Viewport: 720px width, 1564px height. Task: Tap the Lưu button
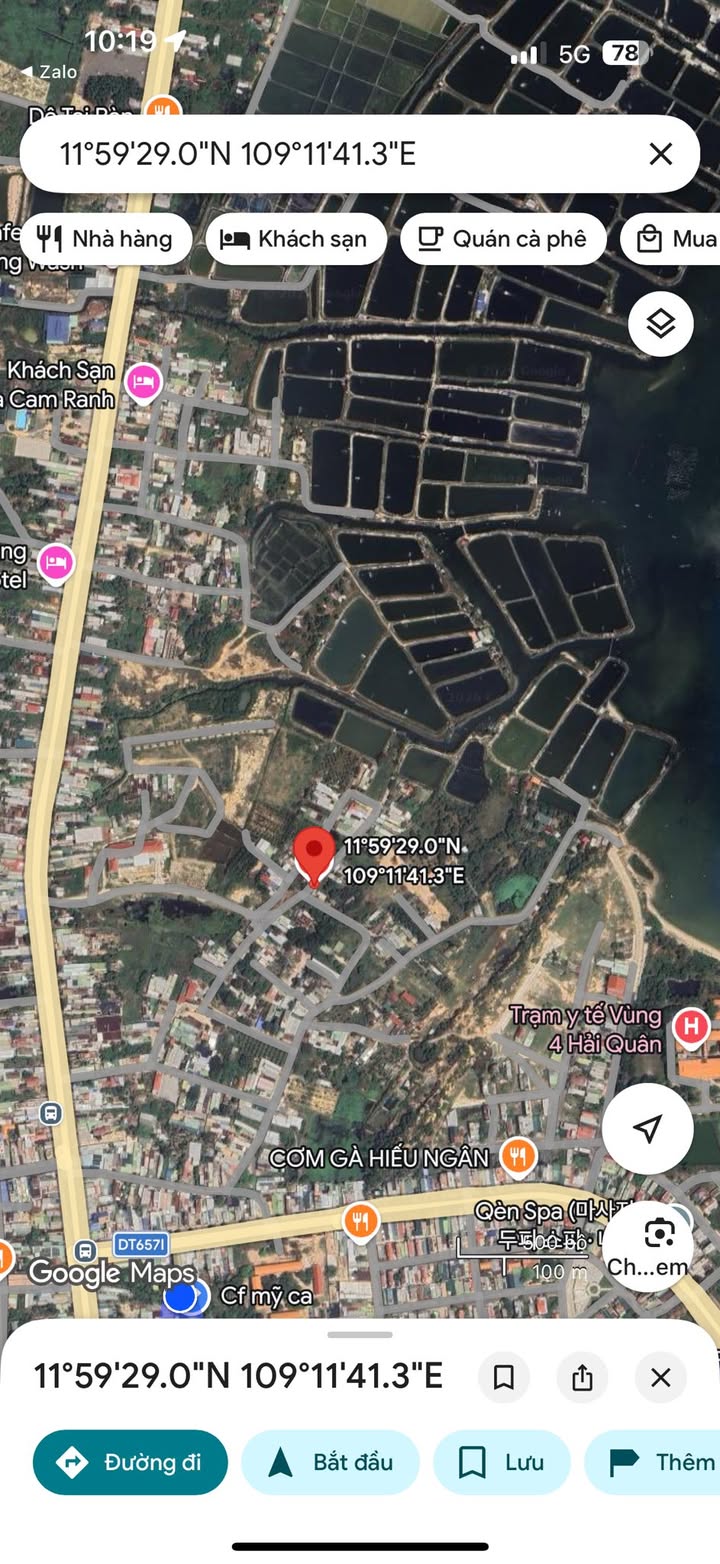coord(501,1462)
